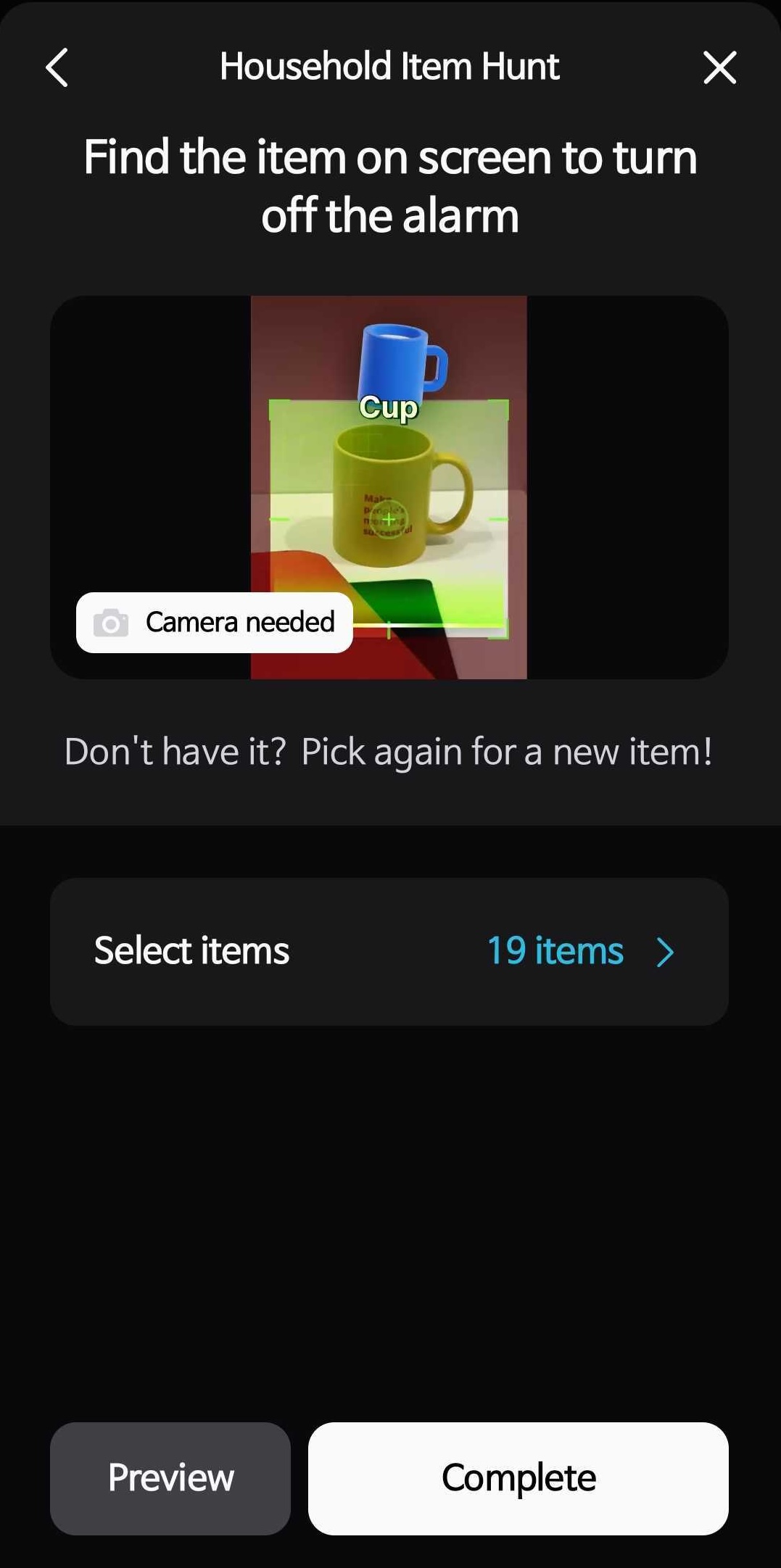Tap the Cup label over the preview
Screen dimensions: 781x1568
coord(389,408)
